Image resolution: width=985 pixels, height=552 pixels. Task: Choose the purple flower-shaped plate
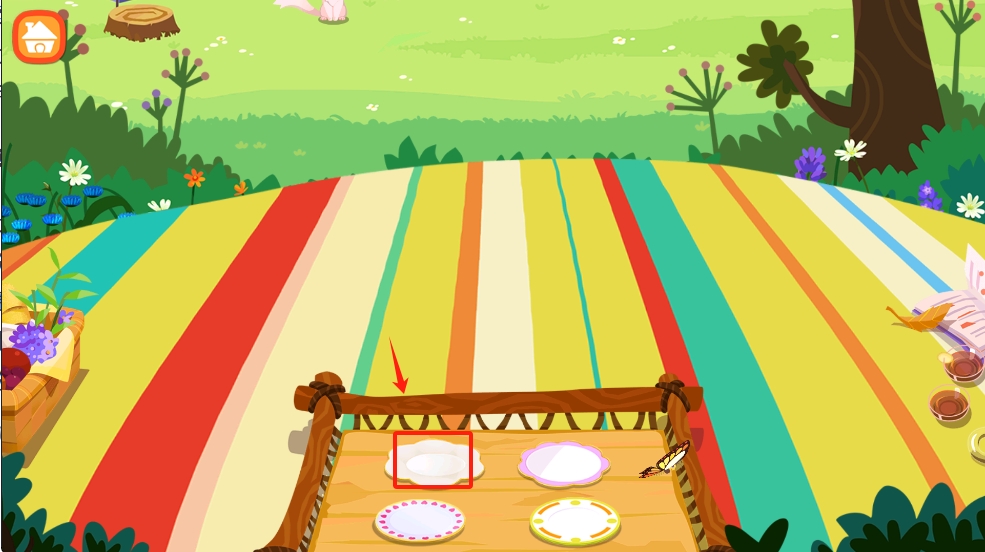click(x=563, y=463)
